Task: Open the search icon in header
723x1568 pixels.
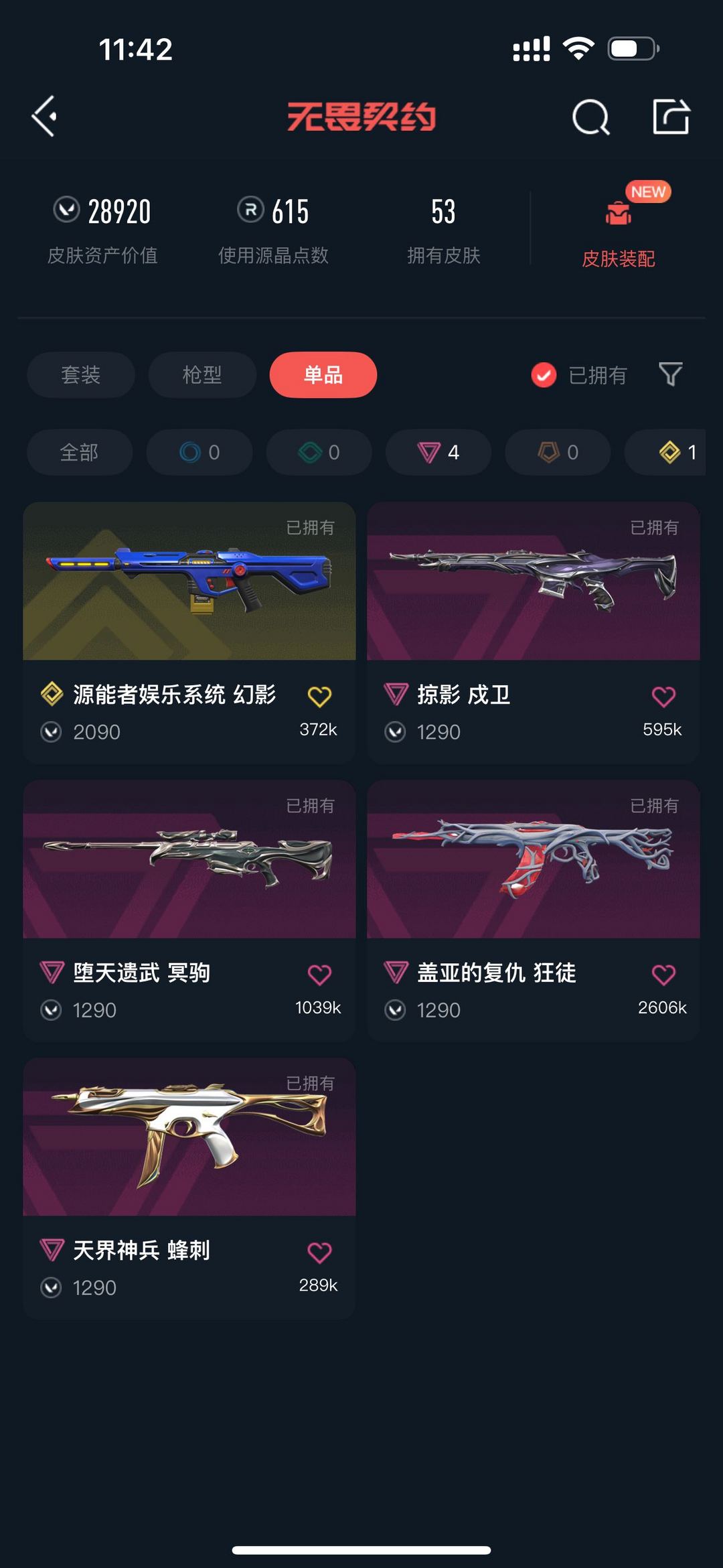Action: coord(590,117)
